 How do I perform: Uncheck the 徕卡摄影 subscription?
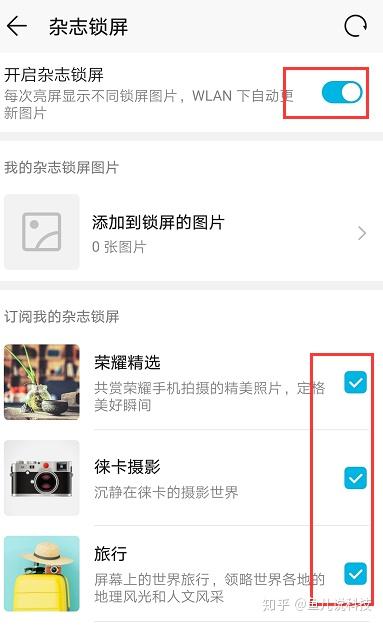[356, 478]
